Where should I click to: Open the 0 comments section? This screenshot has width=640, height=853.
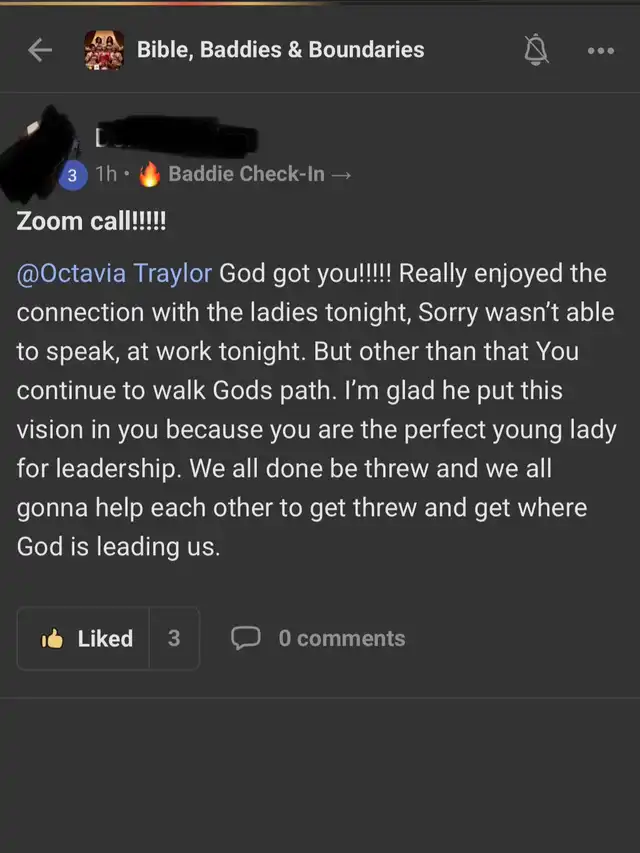point(318,638)
